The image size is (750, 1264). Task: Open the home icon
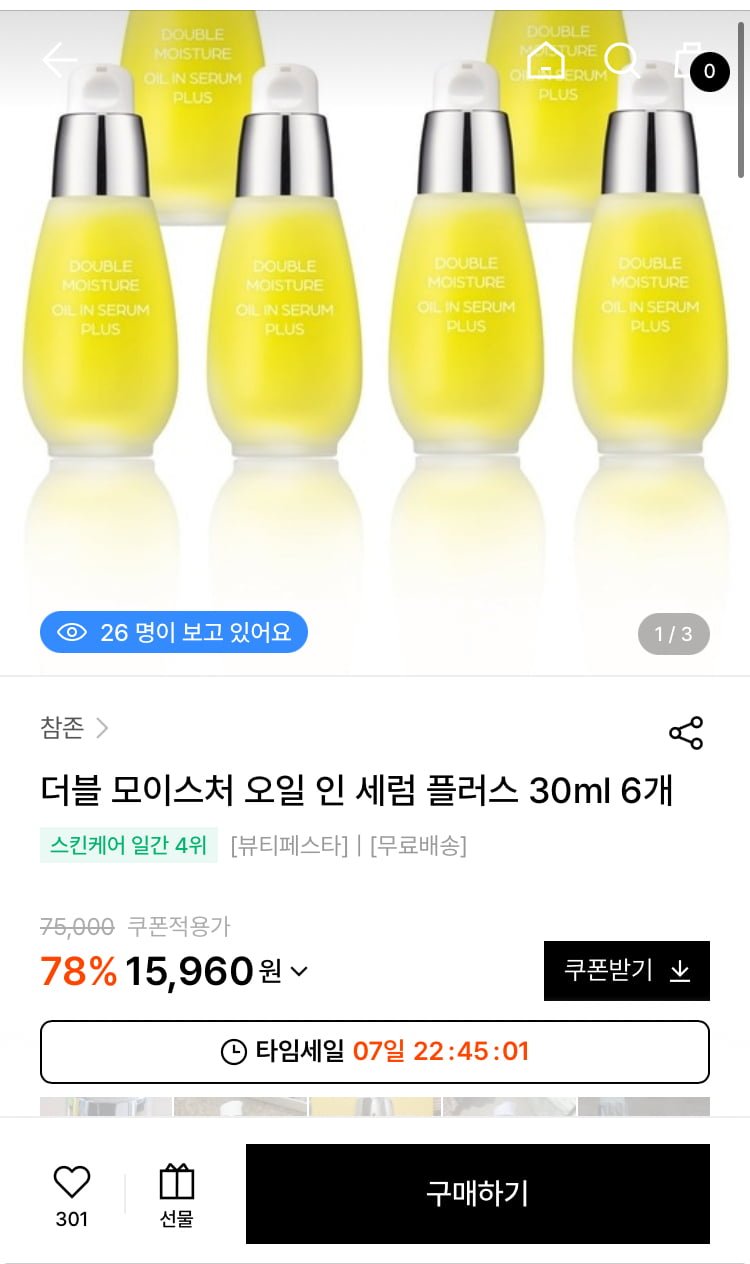[546, 61]
